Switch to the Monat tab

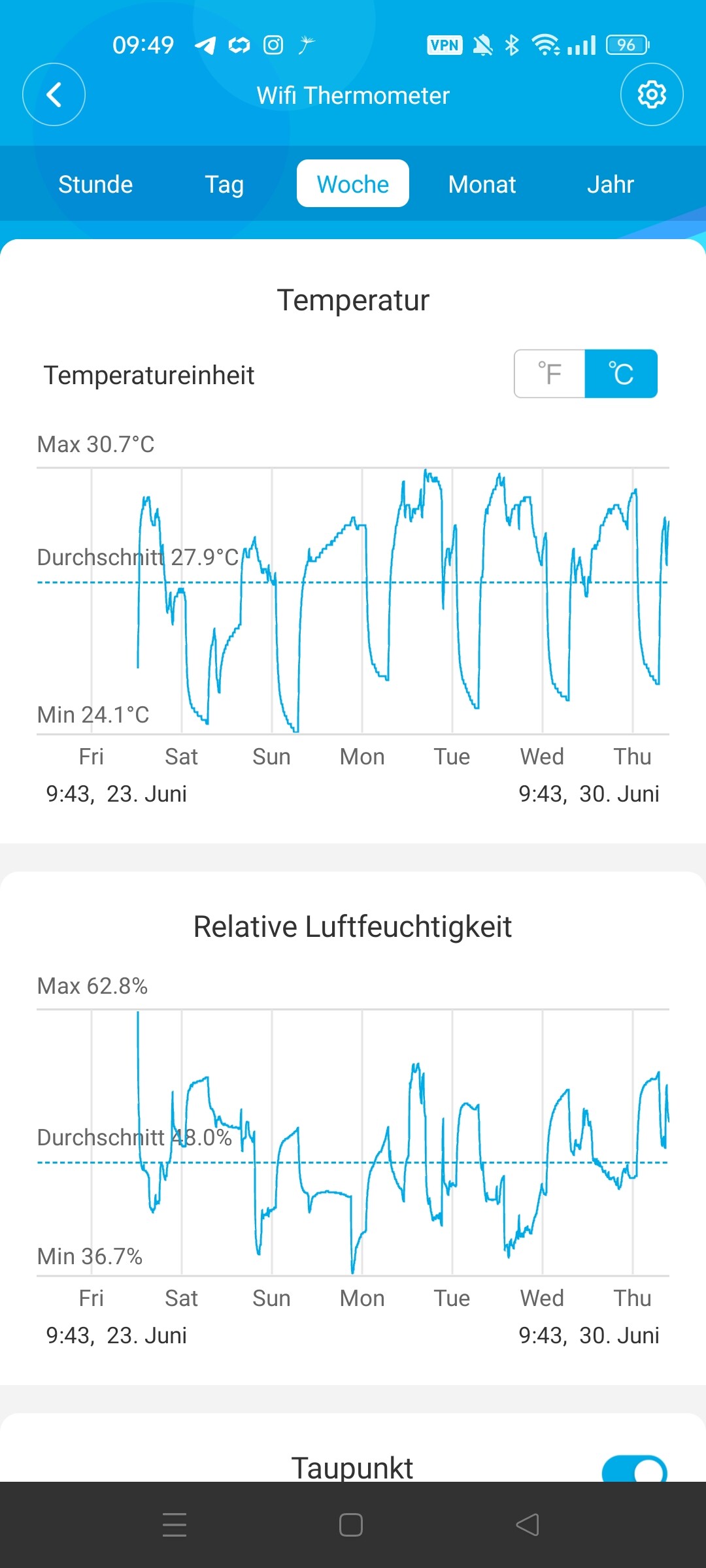[482, 184]
